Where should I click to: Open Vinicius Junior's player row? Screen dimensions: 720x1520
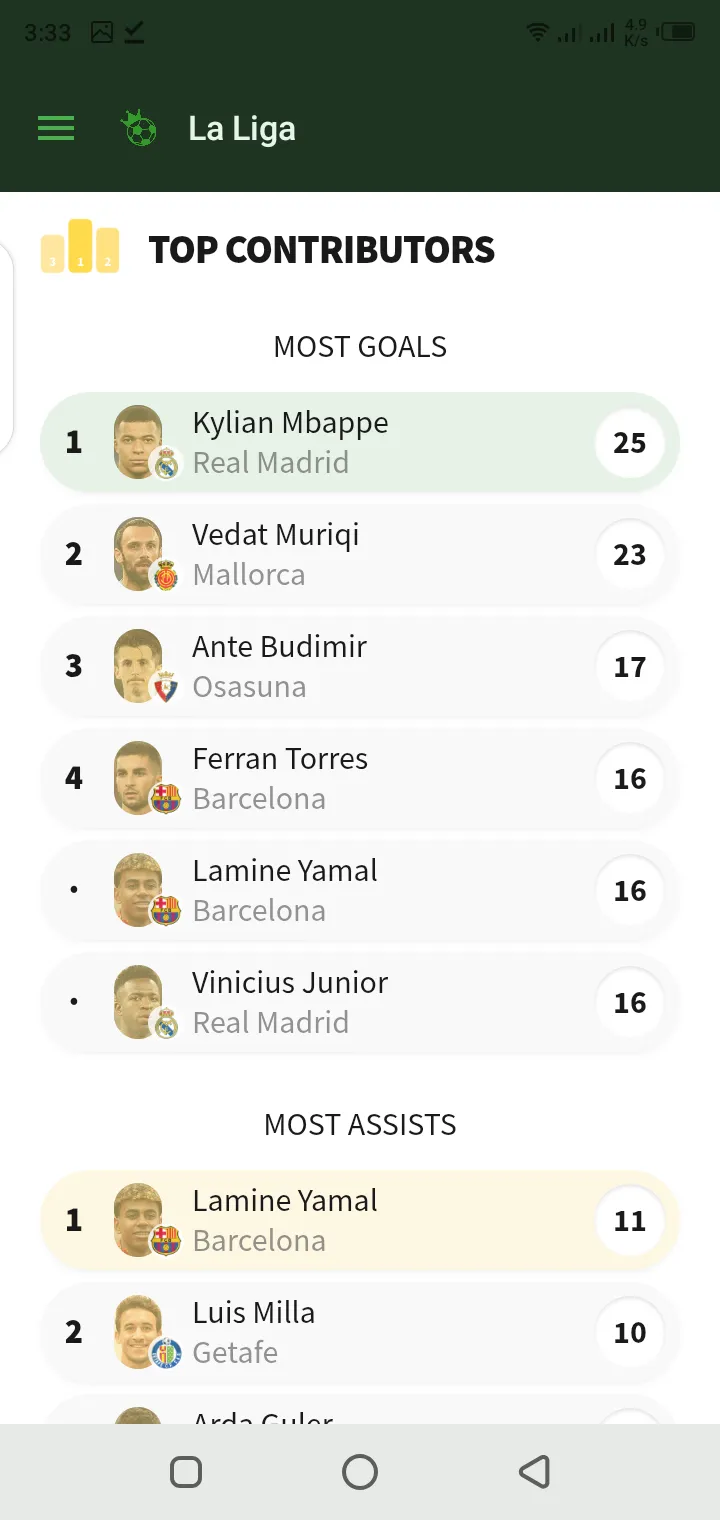(360, 1002)
